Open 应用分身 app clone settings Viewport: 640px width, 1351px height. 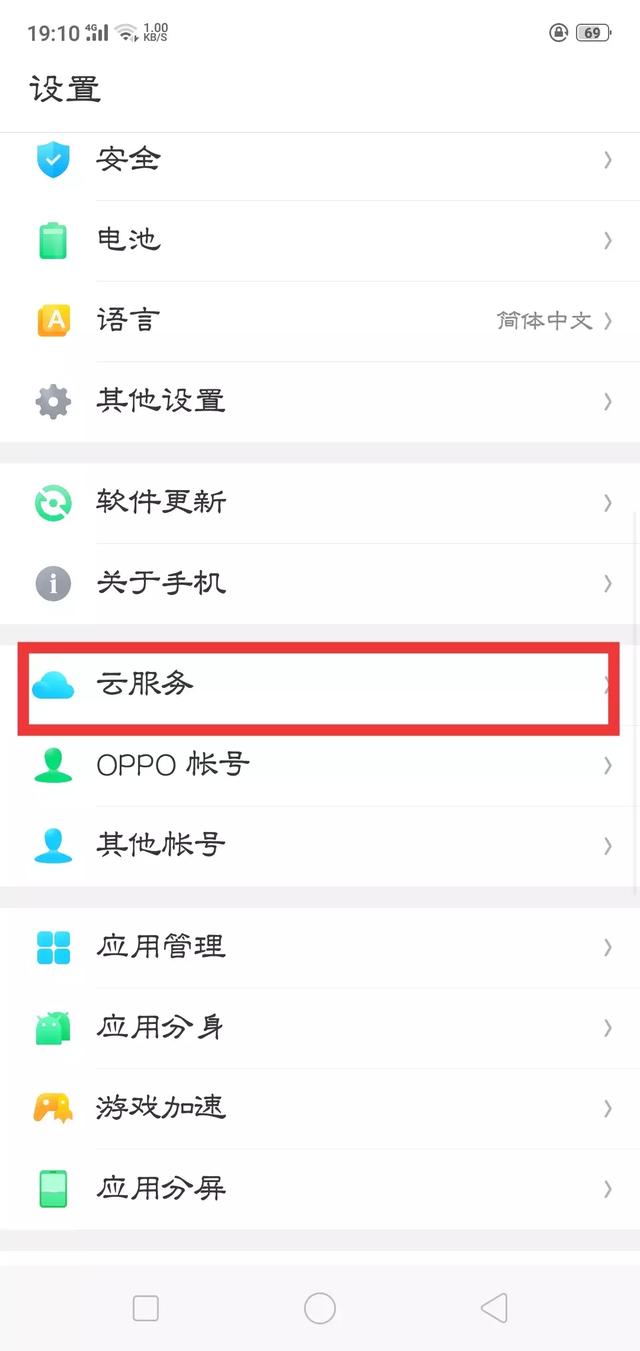pyautogui.click(x=320, y=1028)
